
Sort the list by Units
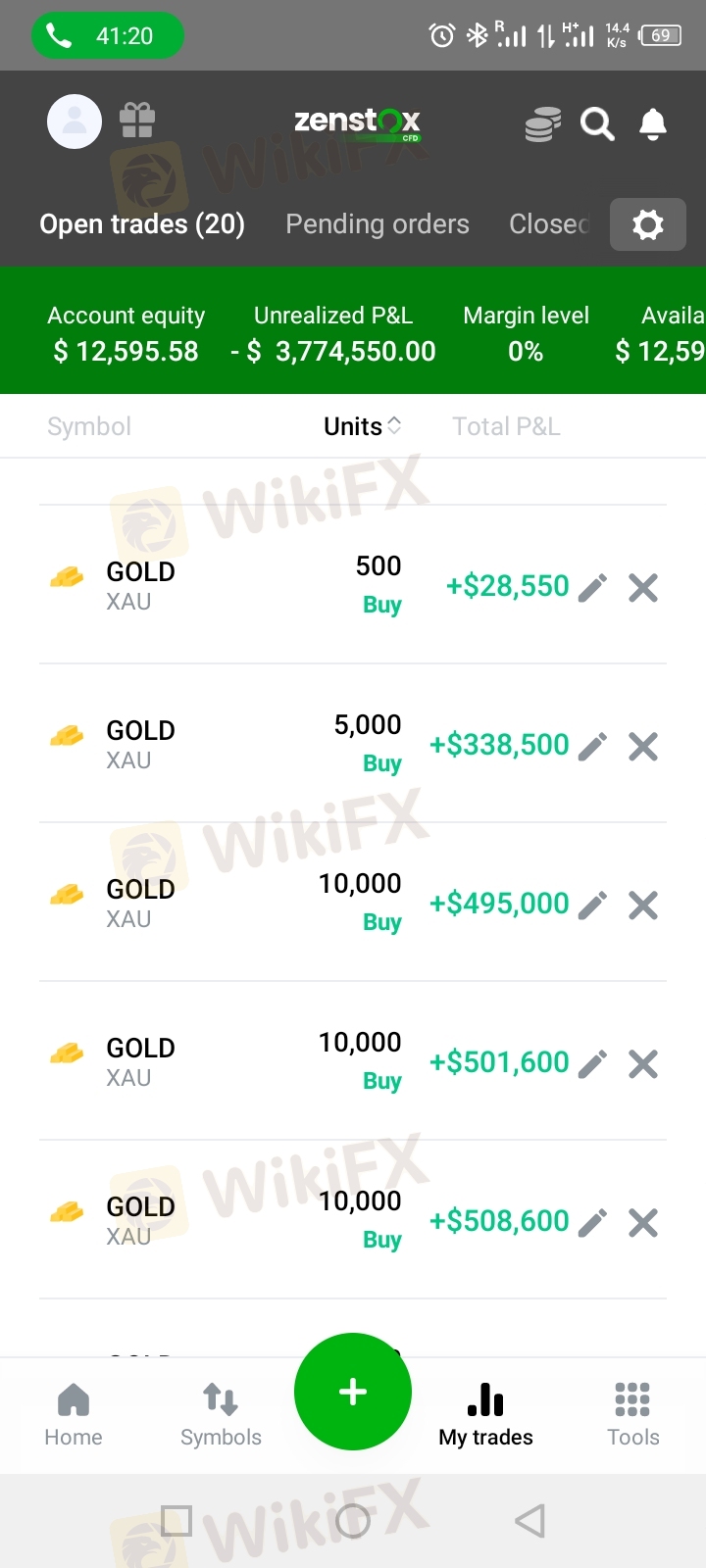coord(362,426)
